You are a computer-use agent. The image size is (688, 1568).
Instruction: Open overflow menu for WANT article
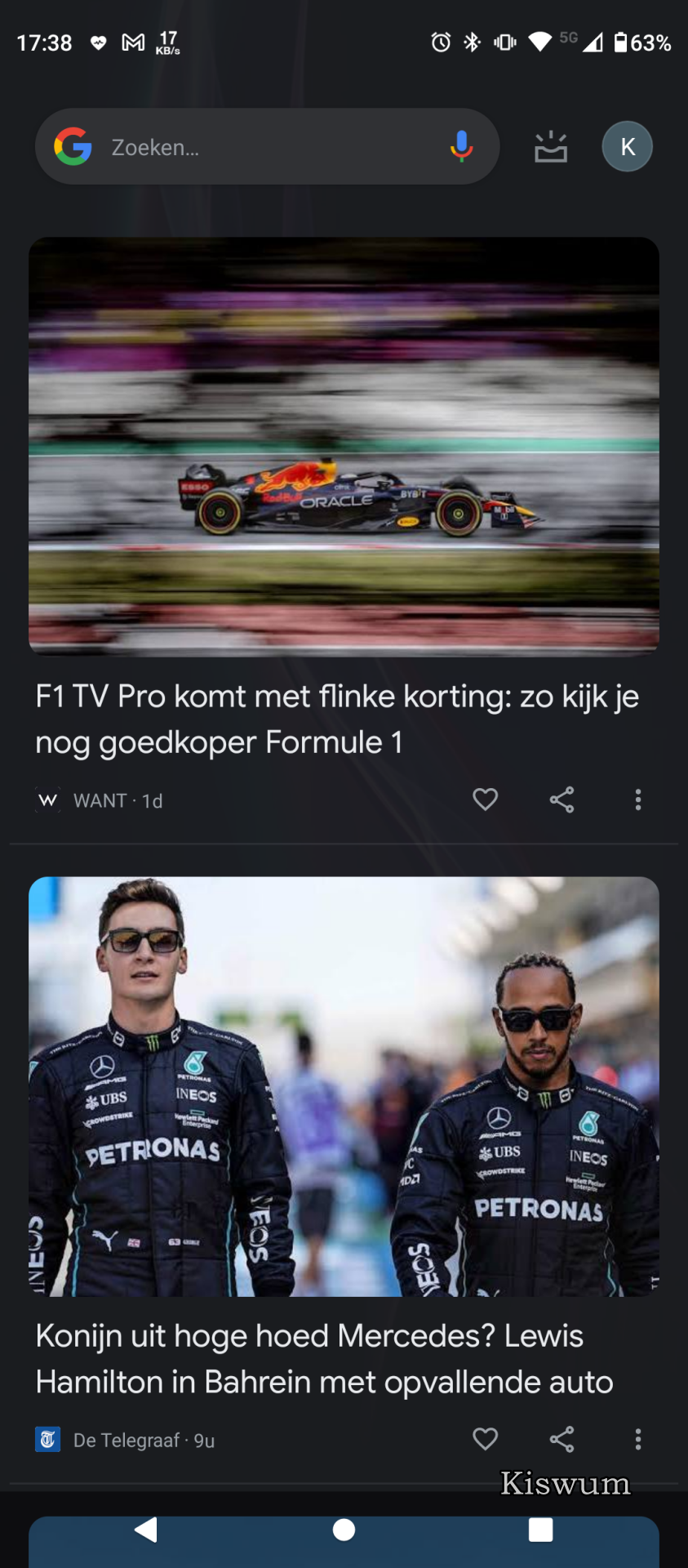pyautogui.click(x=638, y=800)
